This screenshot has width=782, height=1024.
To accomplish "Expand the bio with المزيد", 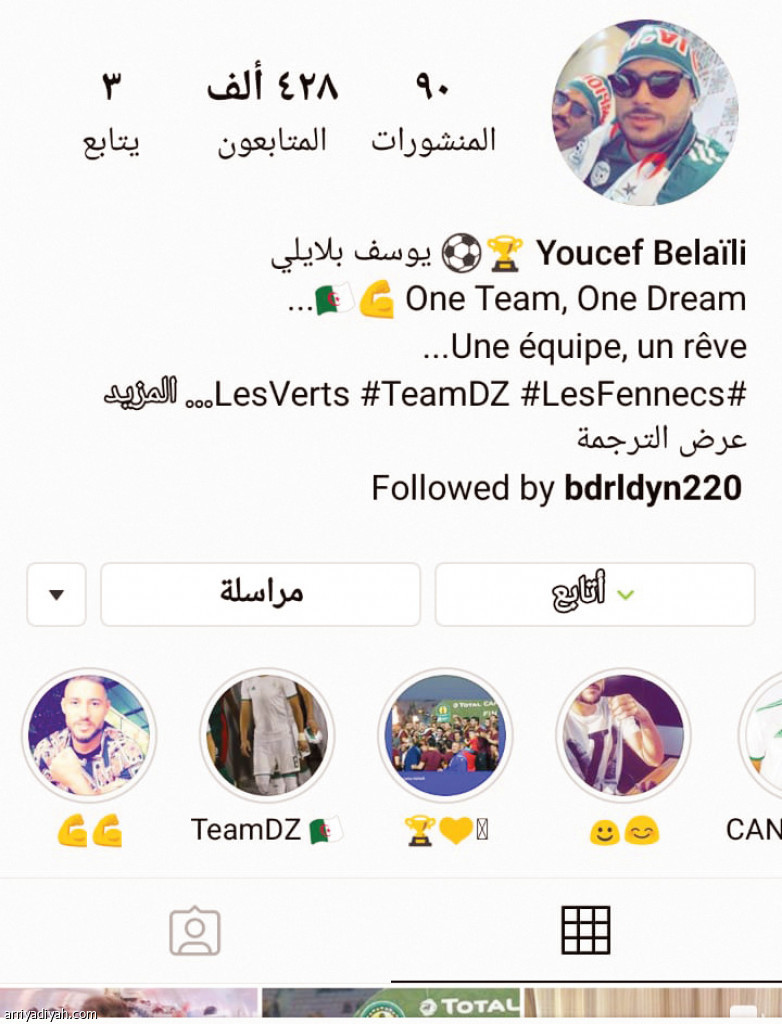I will pos(141,392).
